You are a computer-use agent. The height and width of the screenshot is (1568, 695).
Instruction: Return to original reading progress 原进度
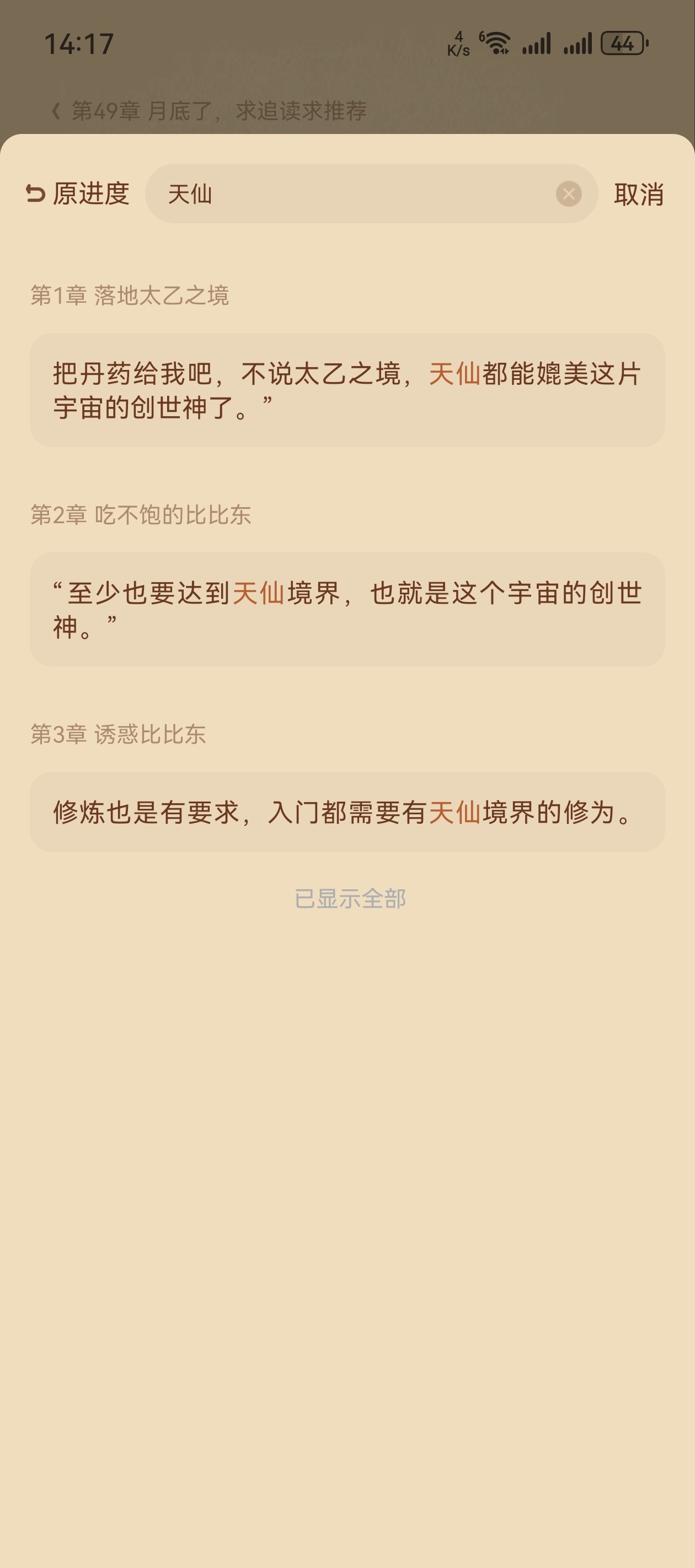coord(77,194)
